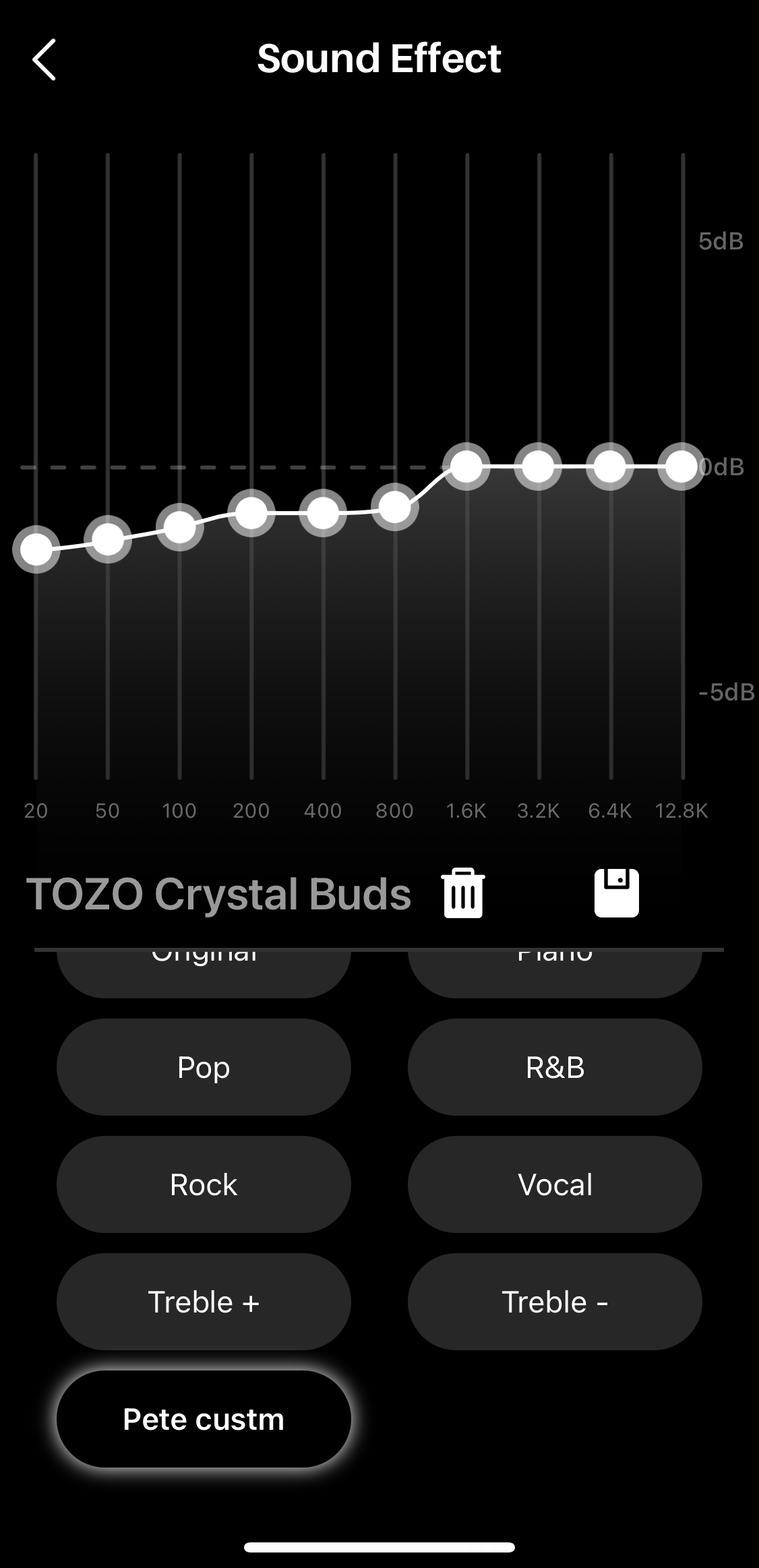Choose the R&B preset
The width and height of the screenshot is (759, 1568).
point(555,1067)
